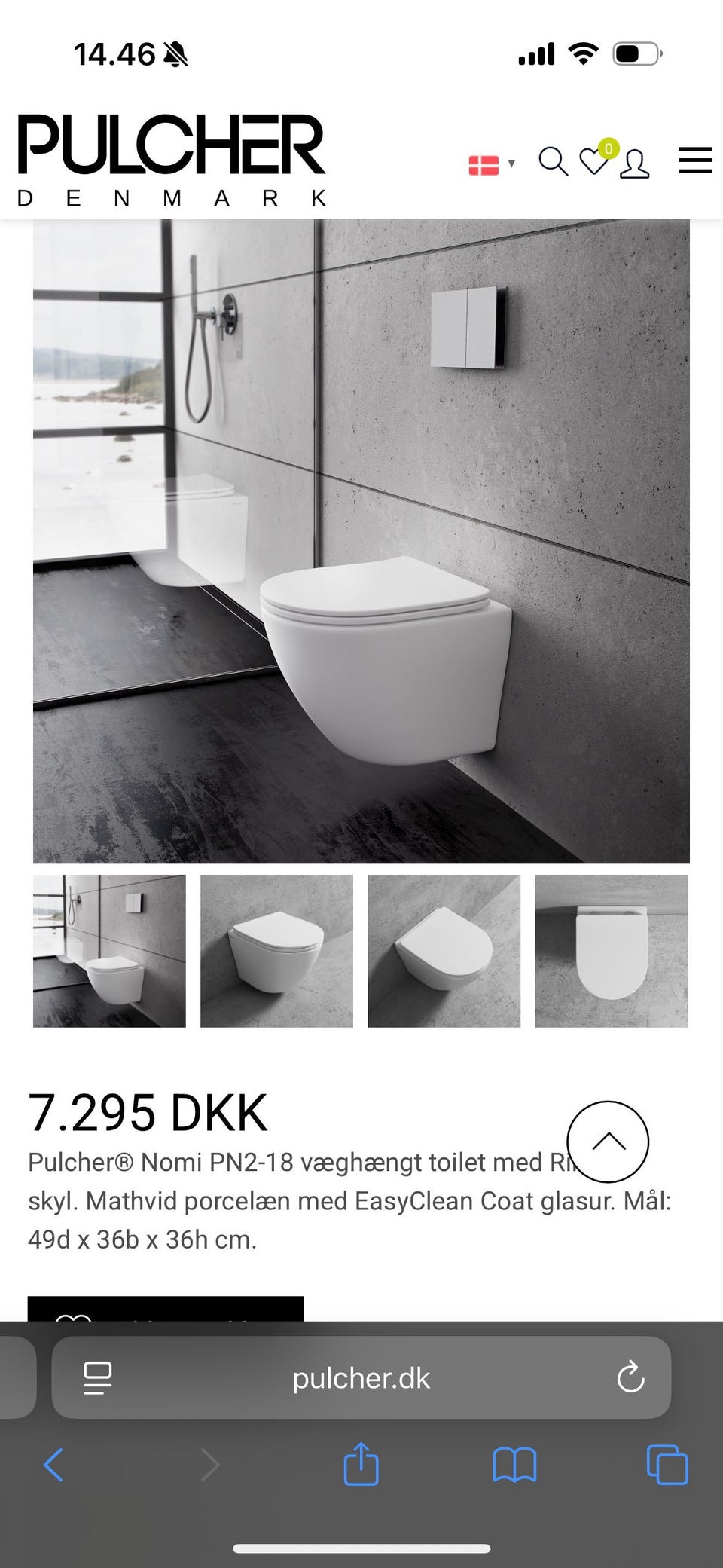Tap the wishlist counter badge showing 0

607,148
